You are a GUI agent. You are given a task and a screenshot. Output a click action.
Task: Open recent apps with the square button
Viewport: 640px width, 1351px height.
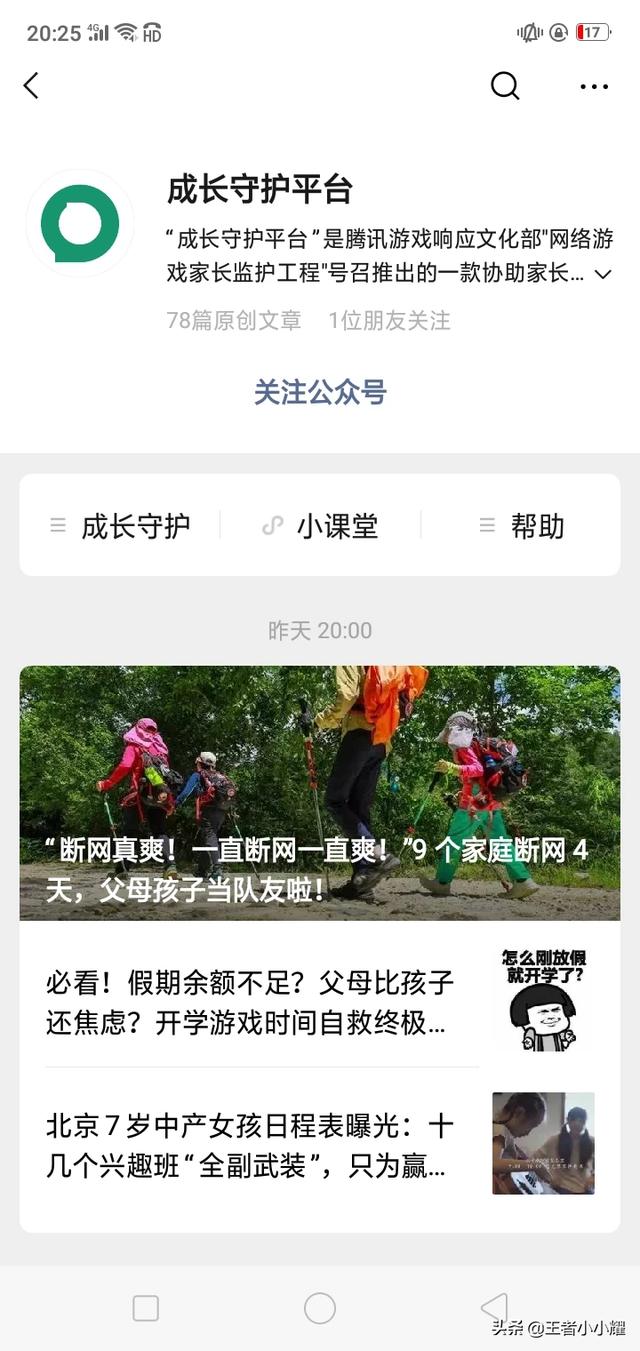[146, 1308]
